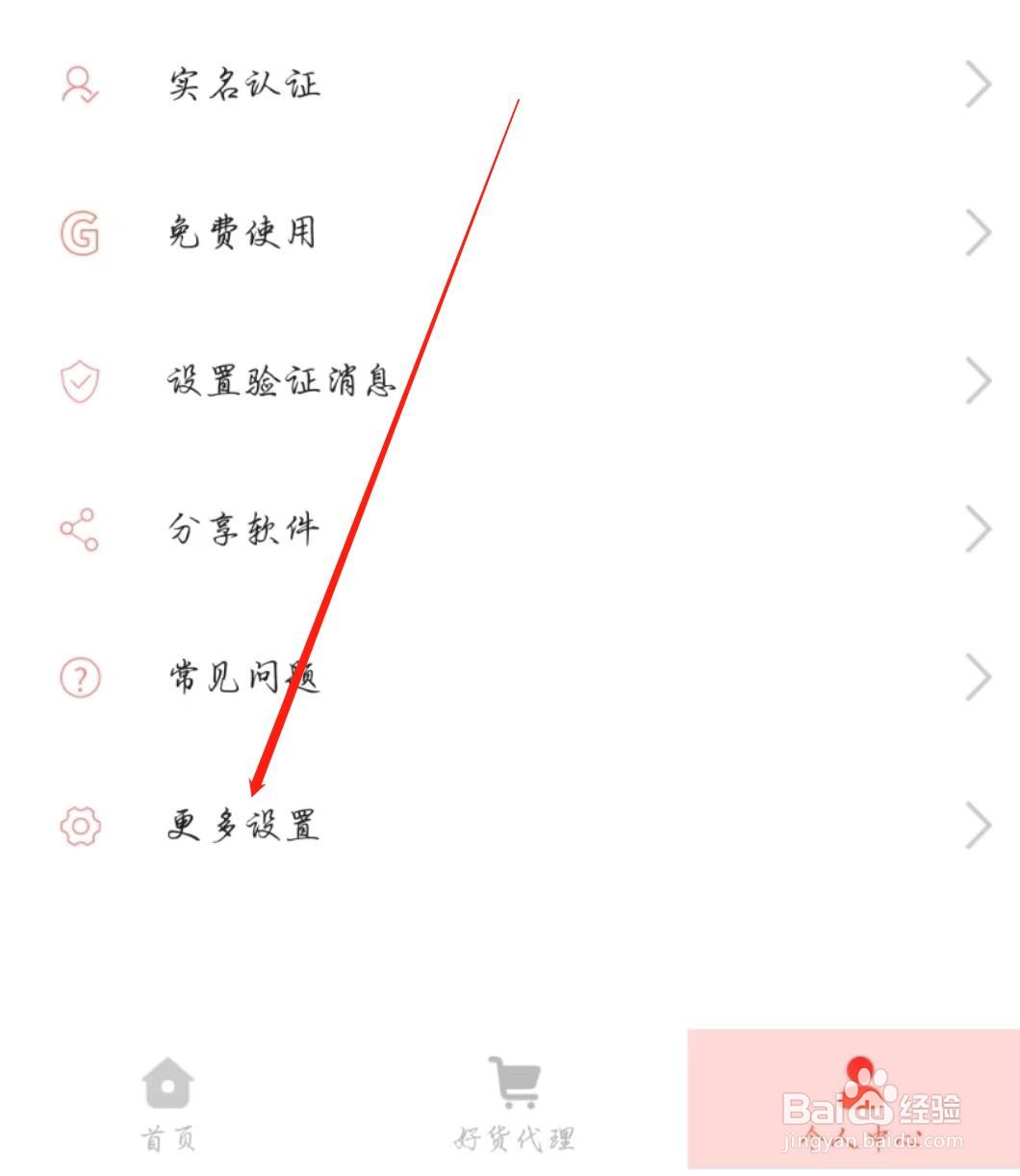Screen dimensions: 1020x1176
Task: Click the chevron for 更多设置 row
Action: click(979, 826)
